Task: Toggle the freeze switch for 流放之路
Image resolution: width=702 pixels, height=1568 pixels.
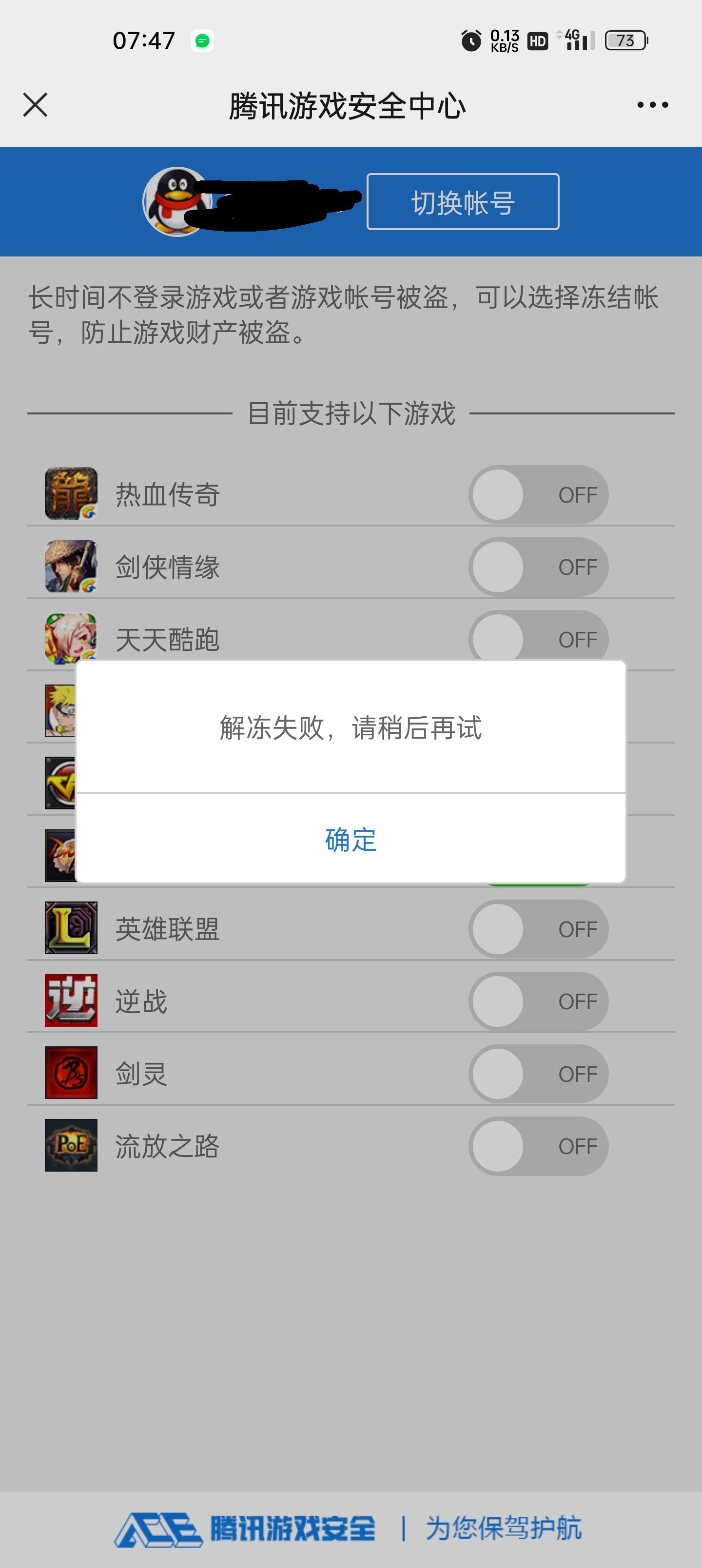Action: pos(538,1146)
